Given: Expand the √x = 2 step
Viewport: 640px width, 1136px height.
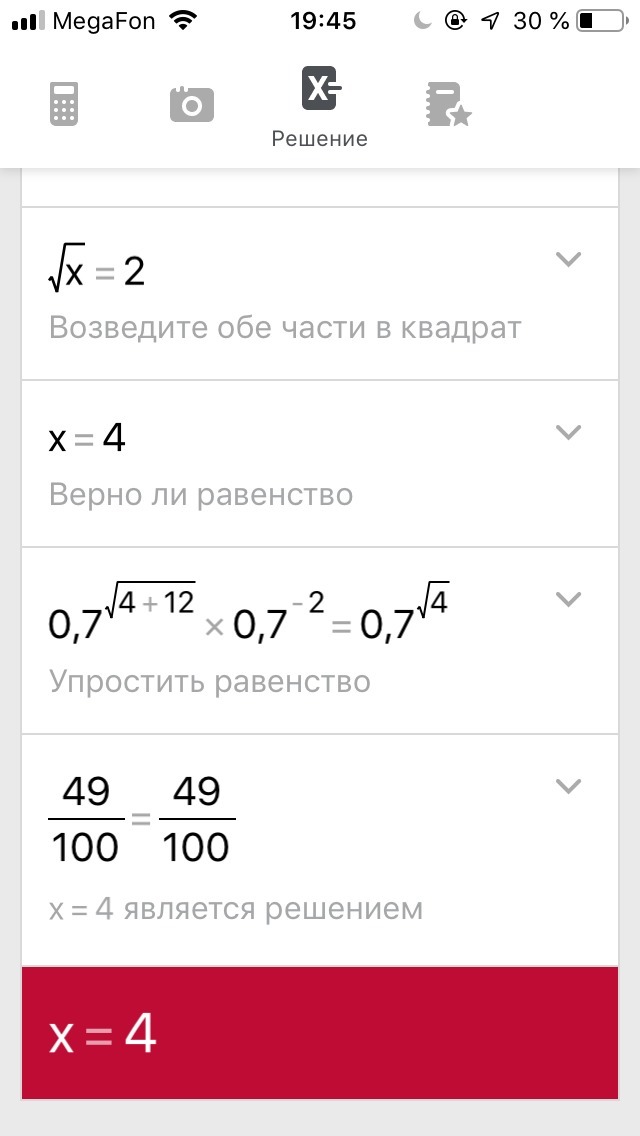Looking at the screenshot, I should (568, 260).
